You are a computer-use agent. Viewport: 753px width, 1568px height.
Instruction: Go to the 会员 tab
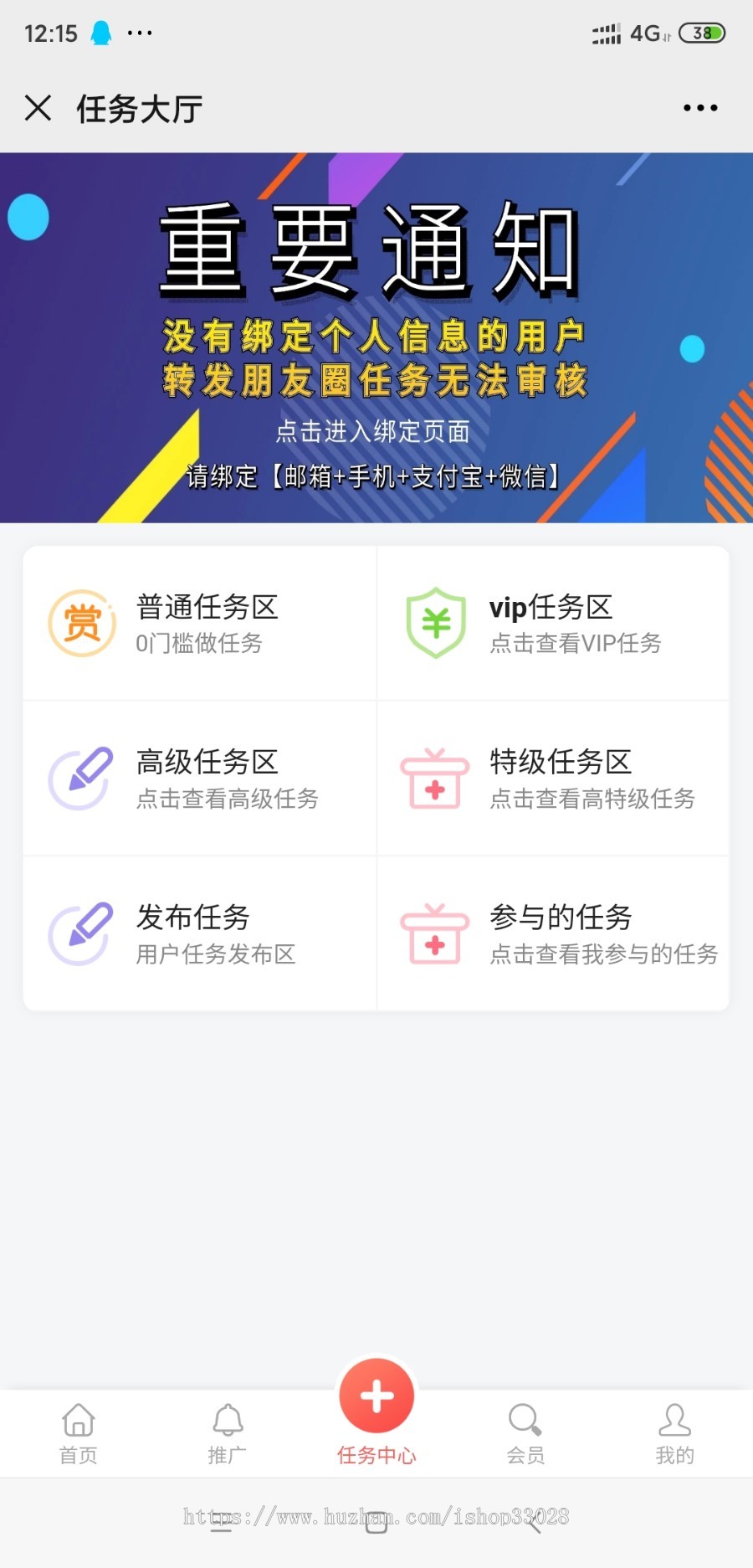point(525,1433)
